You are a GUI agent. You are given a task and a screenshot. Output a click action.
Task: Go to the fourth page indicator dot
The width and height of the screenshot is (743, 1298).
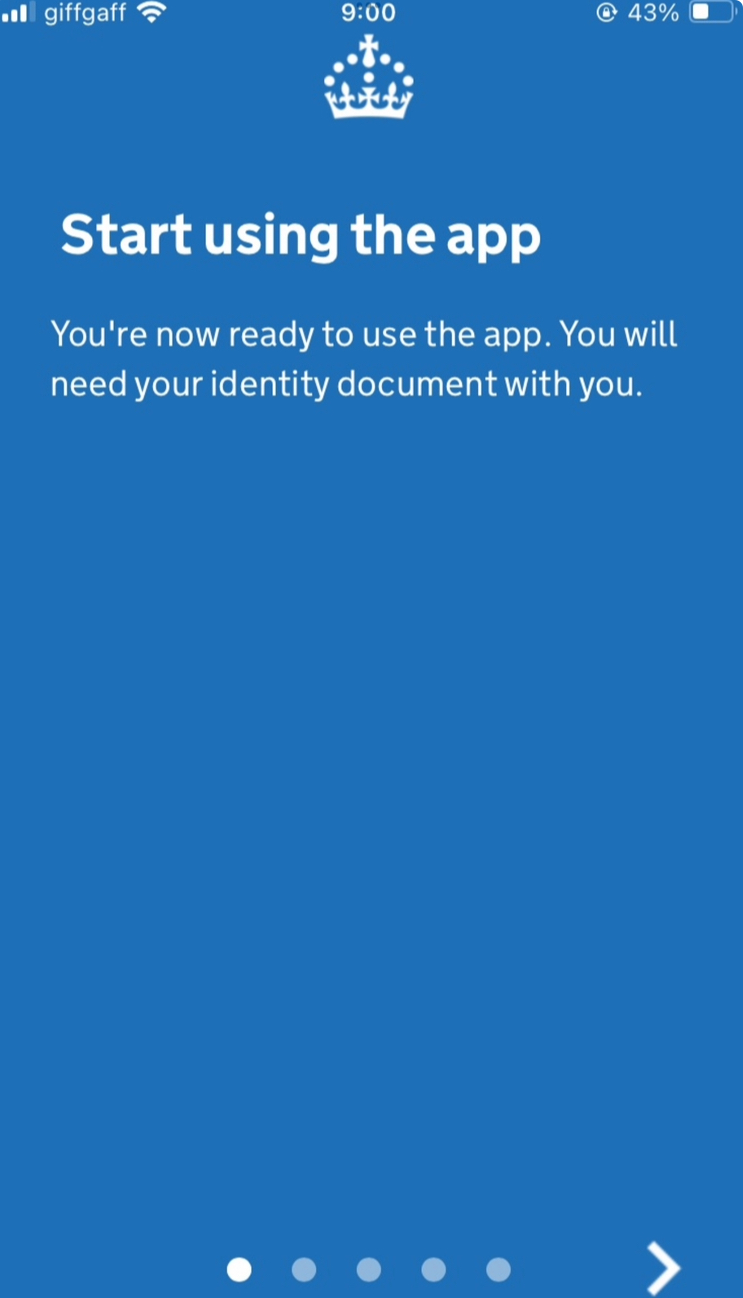434,1269
